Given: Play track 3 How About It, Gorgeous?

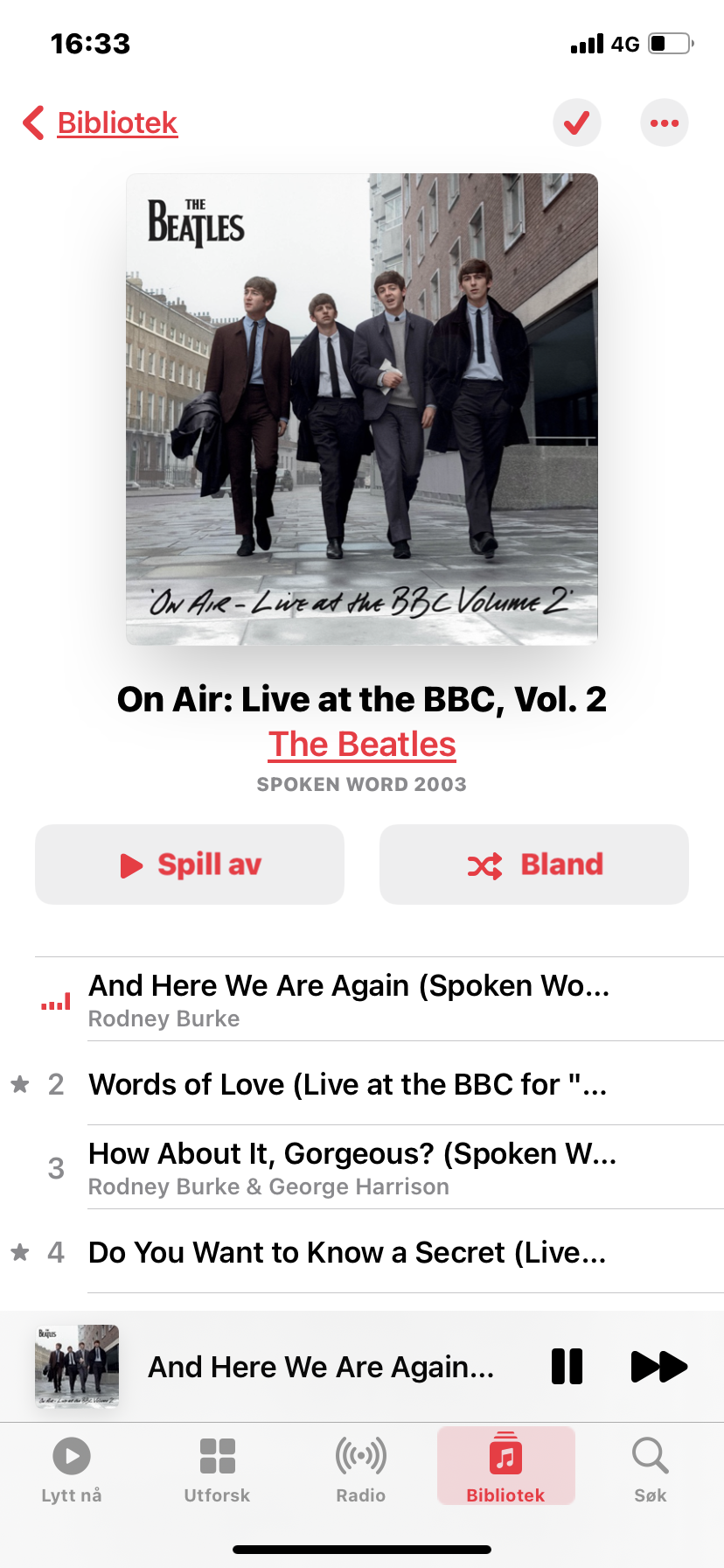Looking at the screenshot, I should pyautogui.click(x=362, y=1168).
